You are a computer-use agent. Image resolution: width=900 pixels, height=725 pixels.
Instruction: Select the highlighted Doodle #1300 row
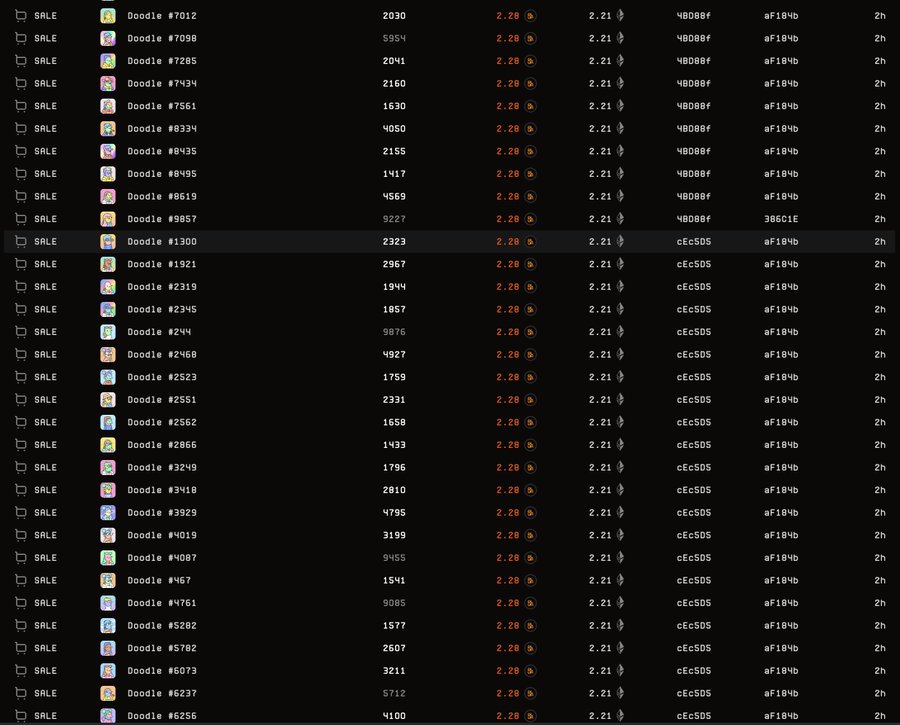[x=162, y=242]
